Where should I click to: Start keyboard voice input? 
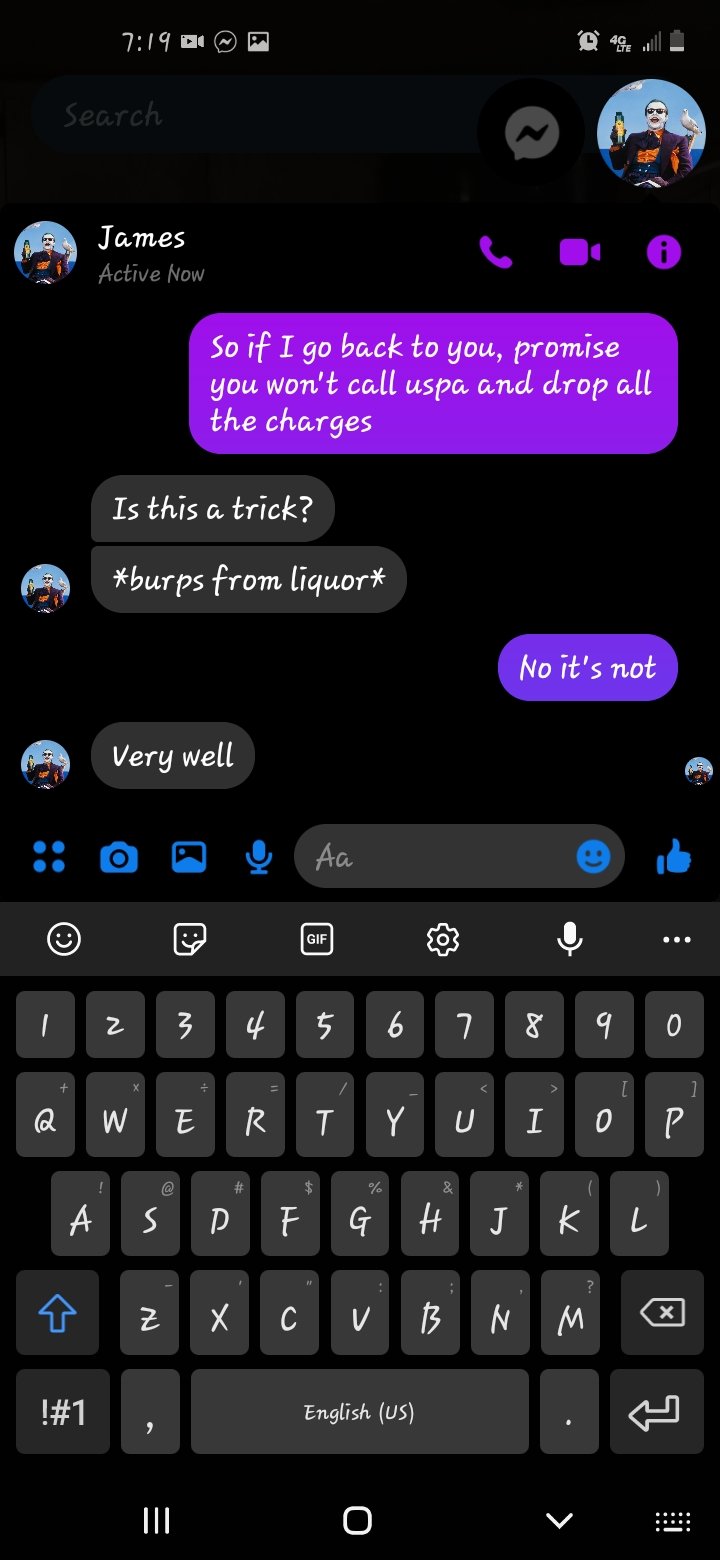(x=570, y=939)
